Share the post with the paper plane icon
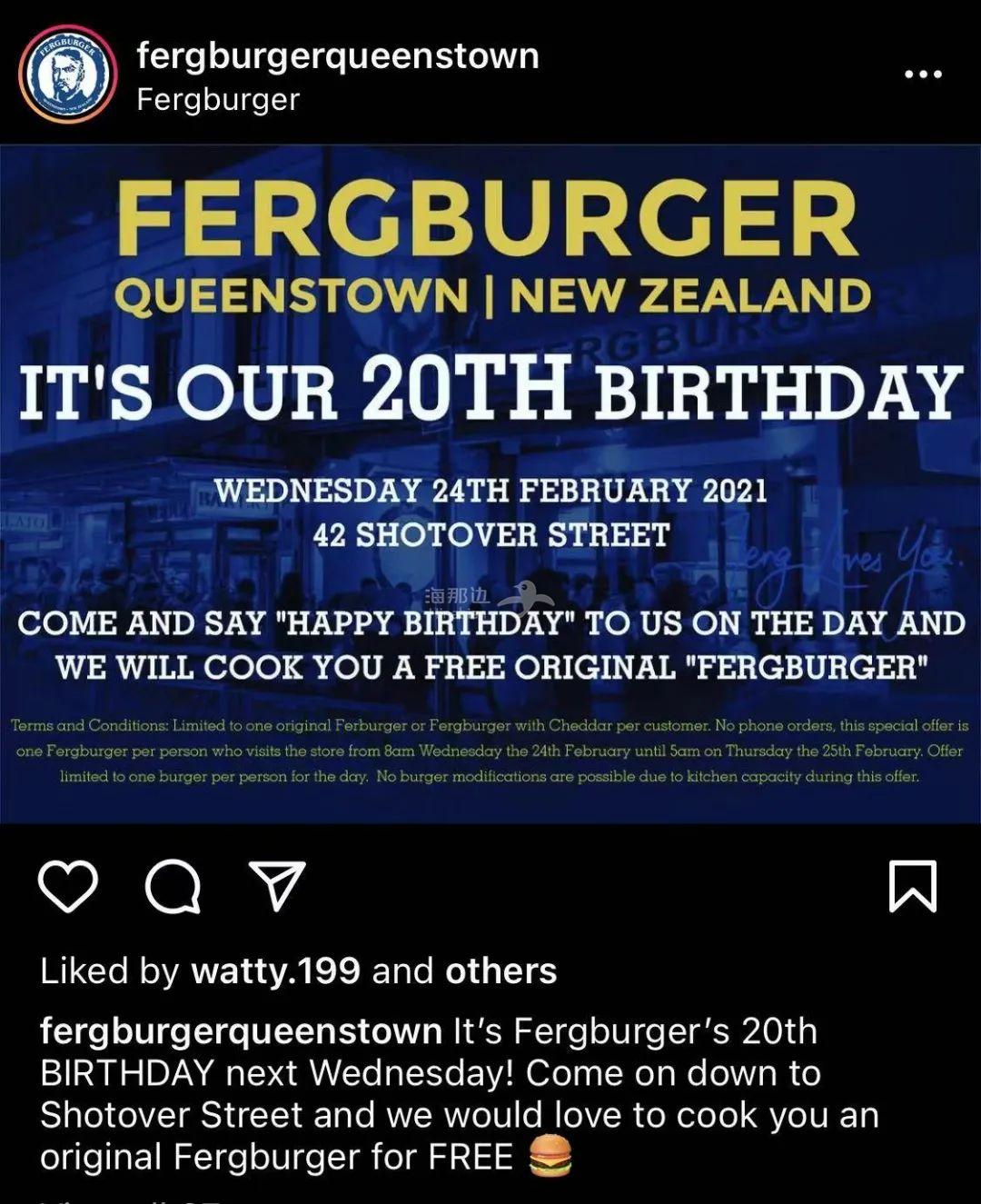This screenshot has height=1204, width=981. 276,886
